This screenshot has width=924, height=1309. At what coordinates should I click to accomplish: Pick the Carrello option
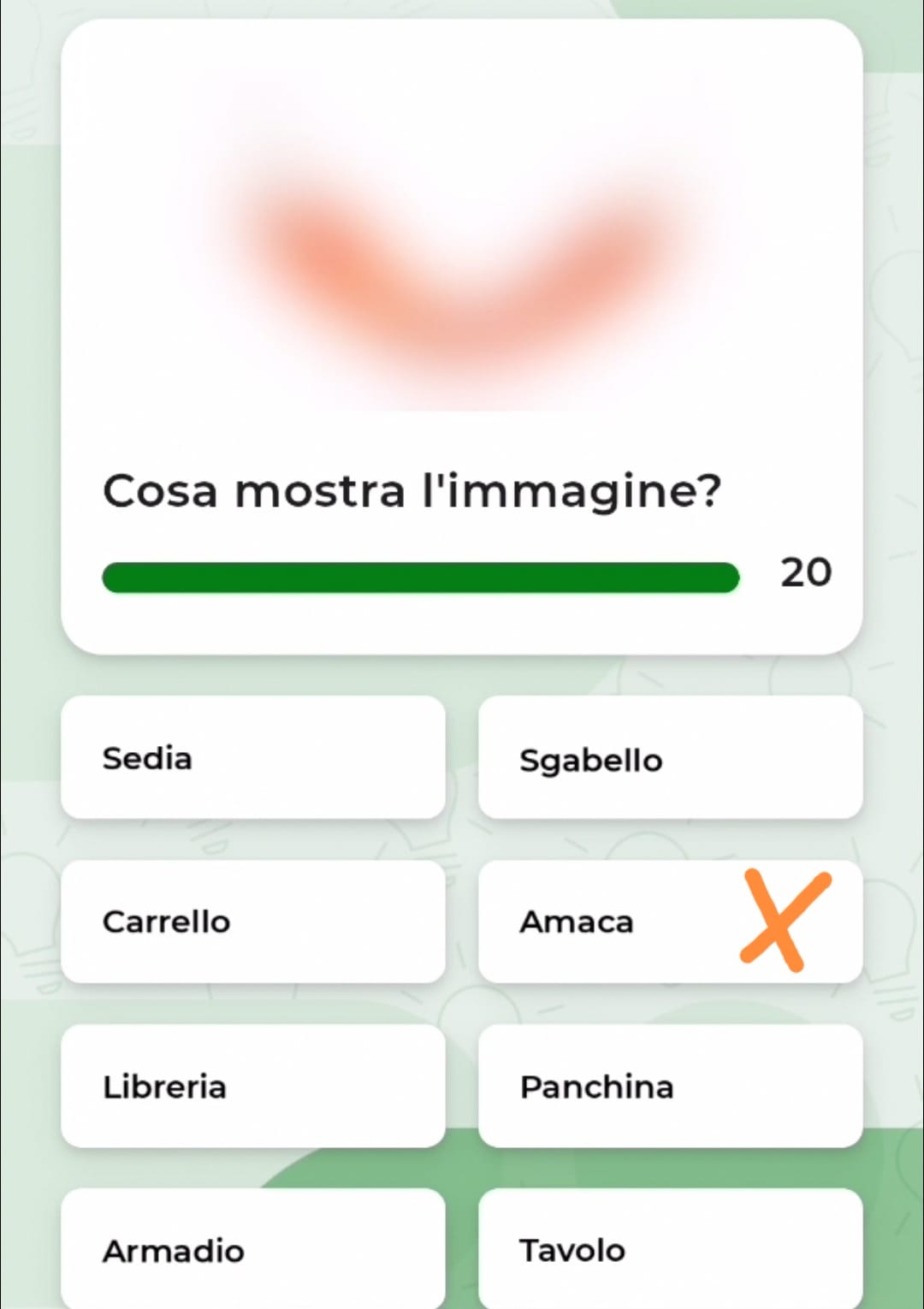click(253, 922)
